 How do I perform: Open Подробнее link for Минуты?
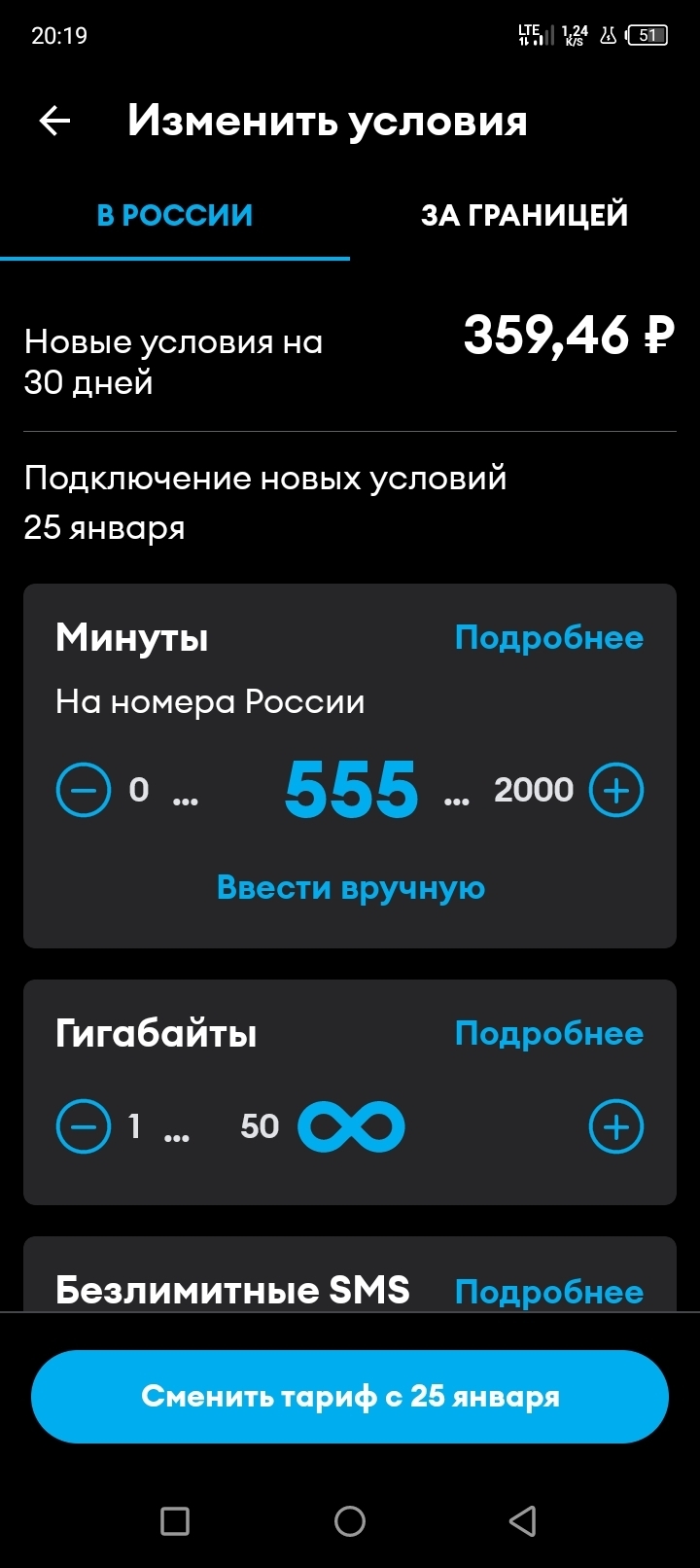point(548,638)
